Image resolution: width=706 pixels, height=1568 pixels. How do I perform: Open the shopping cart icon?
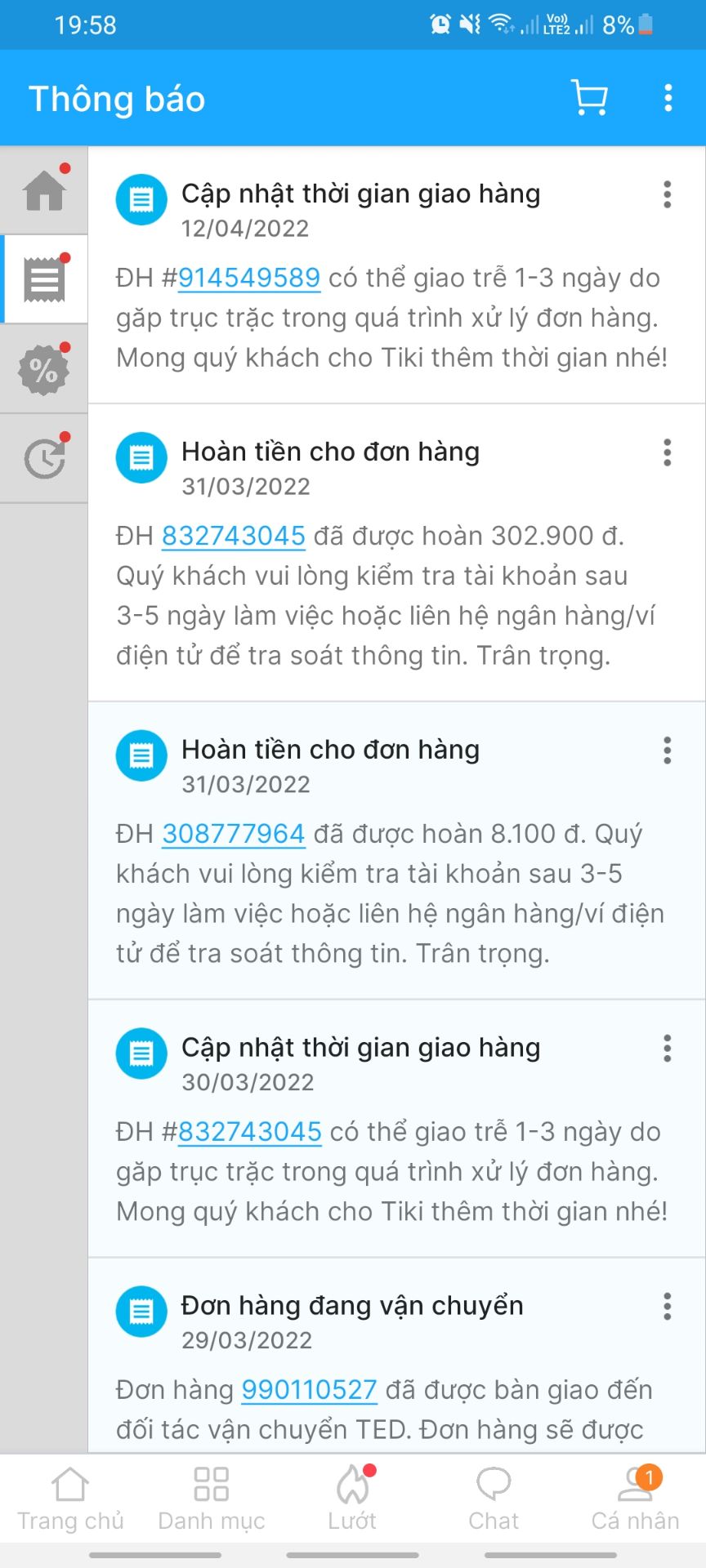590,97
